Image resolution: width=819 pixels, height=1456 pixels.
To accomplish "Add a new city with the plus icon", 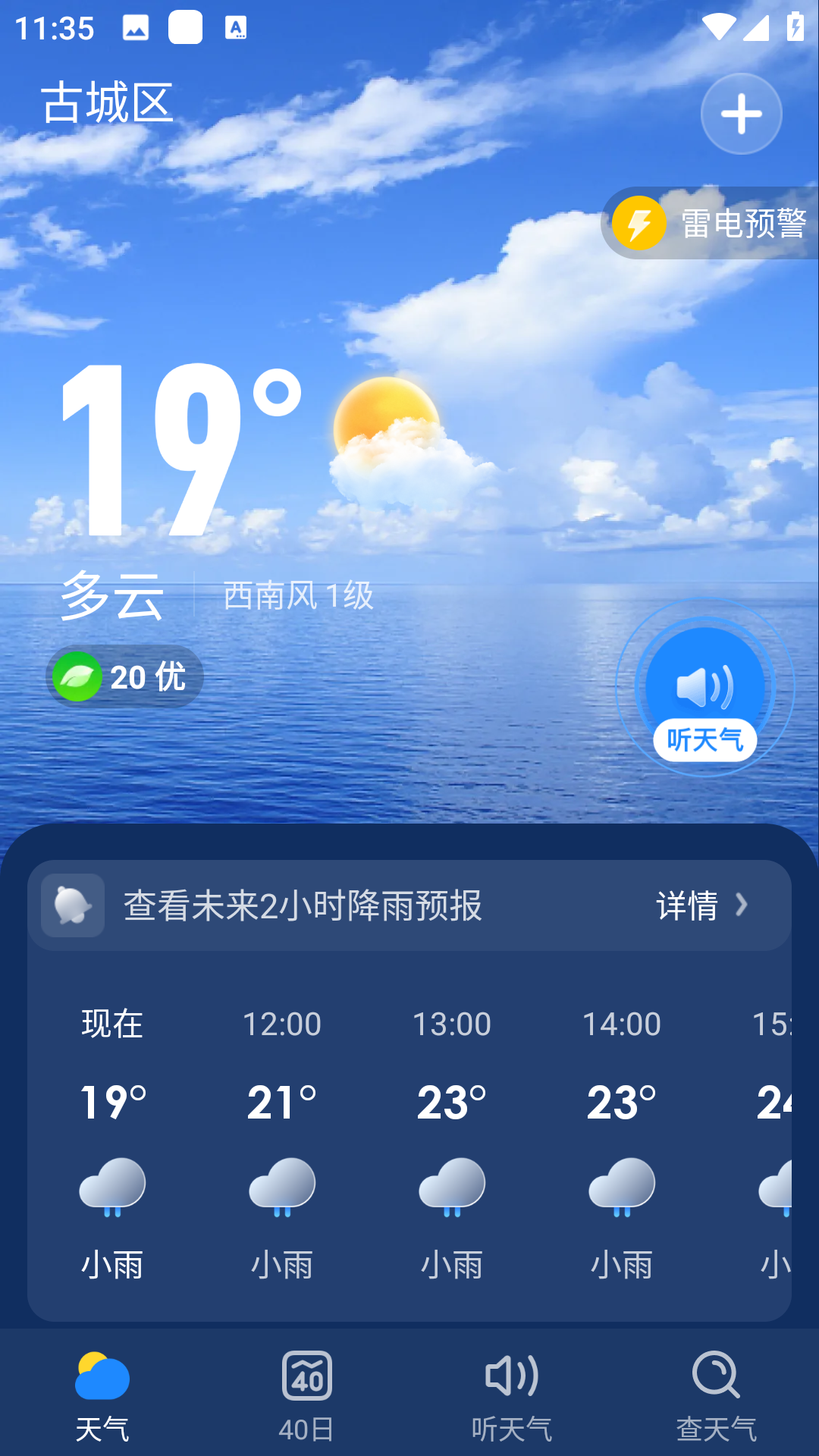I will [x=741, y=114].
